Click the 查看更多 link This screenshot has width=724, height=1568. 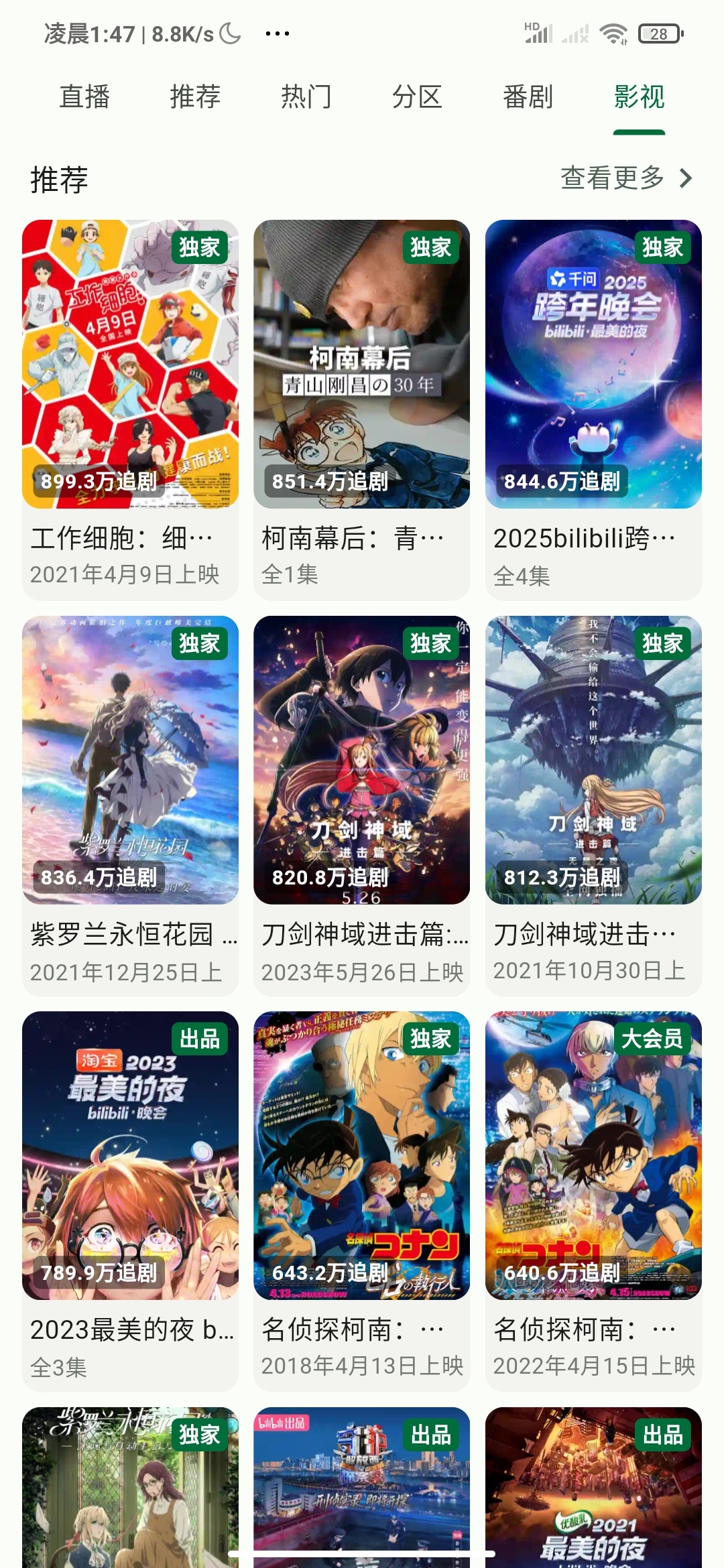click(x=612, y=178)
